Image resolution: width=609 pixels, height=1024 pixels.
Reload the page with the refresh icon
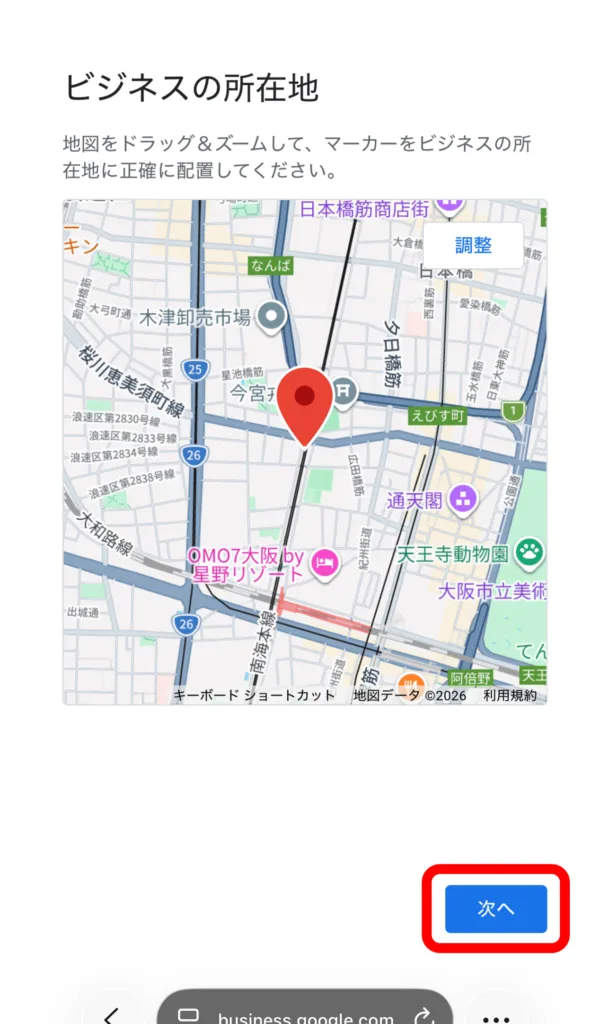pos(426,1015)
